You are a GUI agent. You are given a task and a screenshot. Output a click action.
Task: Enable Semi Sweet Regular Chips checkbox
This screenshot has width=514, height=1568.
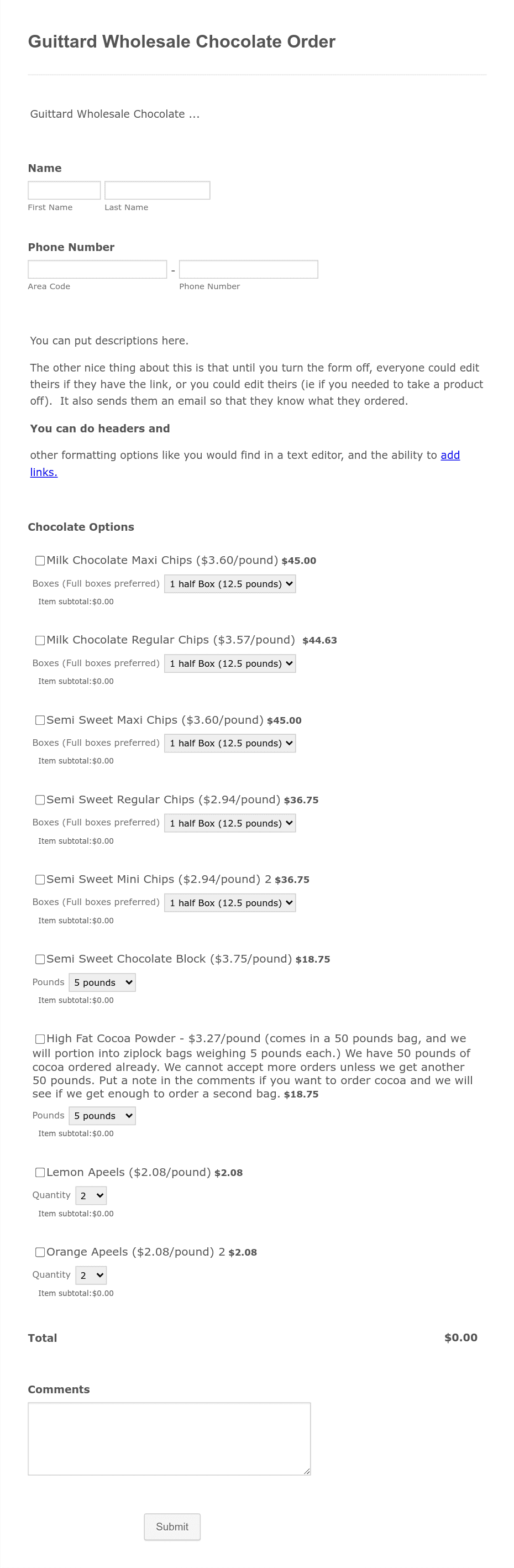(40, 800)
